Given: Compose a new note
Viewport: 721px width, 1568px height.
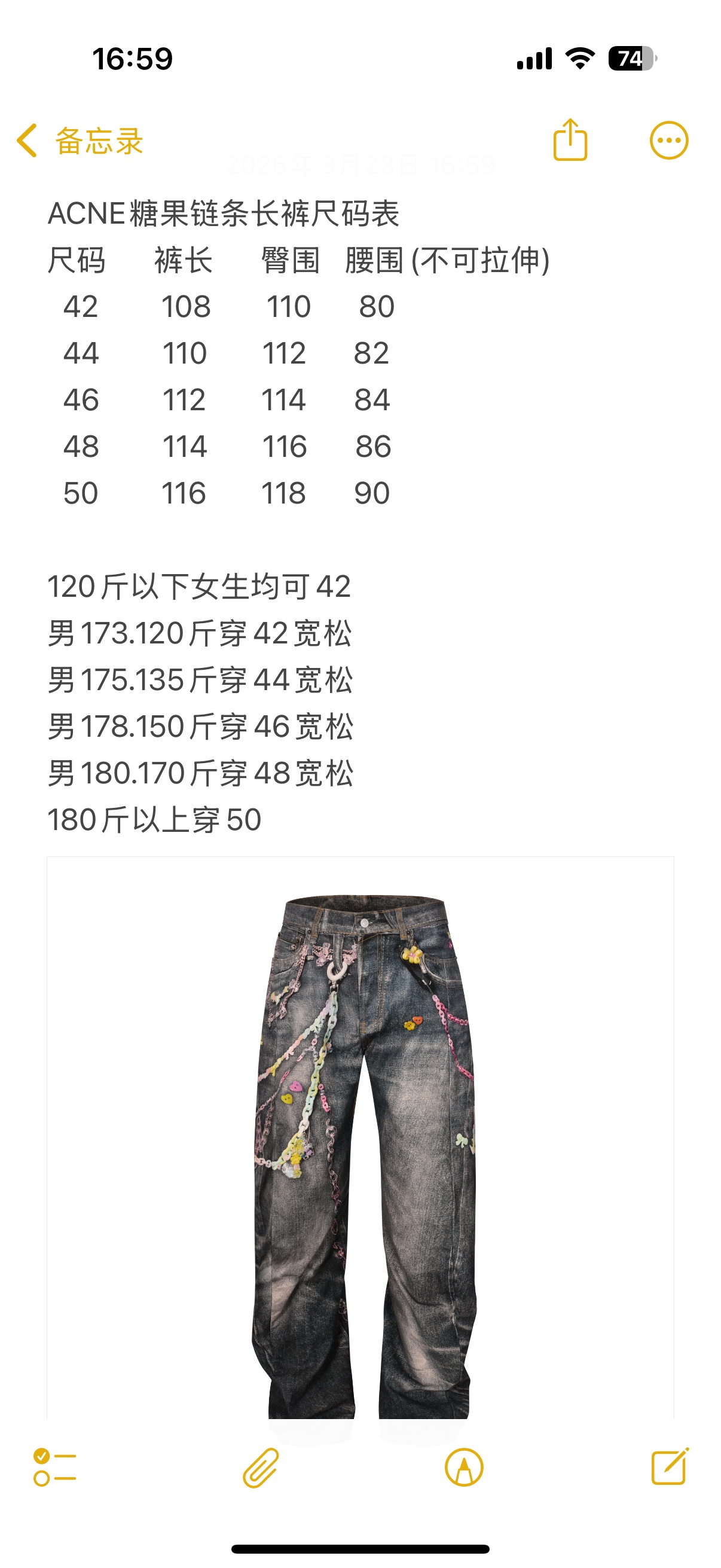Looking at the screenshot, I should click(x=669, y=1467).
